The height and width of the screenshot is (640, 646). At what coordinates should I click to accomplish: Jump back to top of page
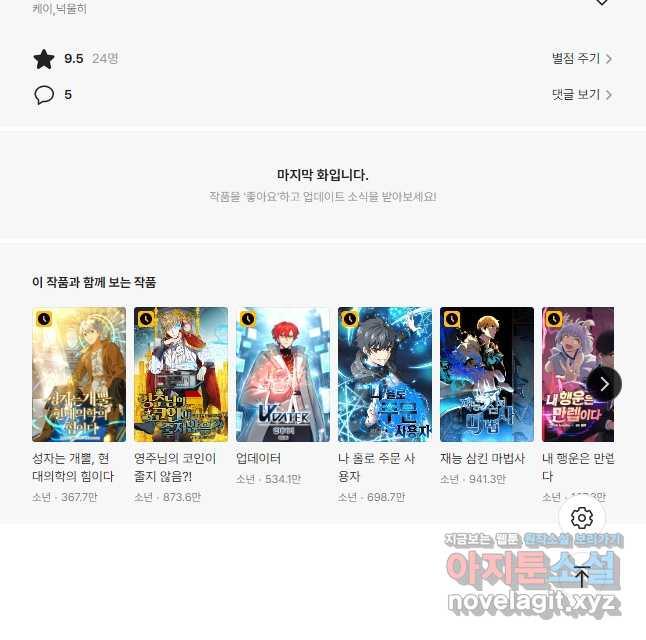582,577
